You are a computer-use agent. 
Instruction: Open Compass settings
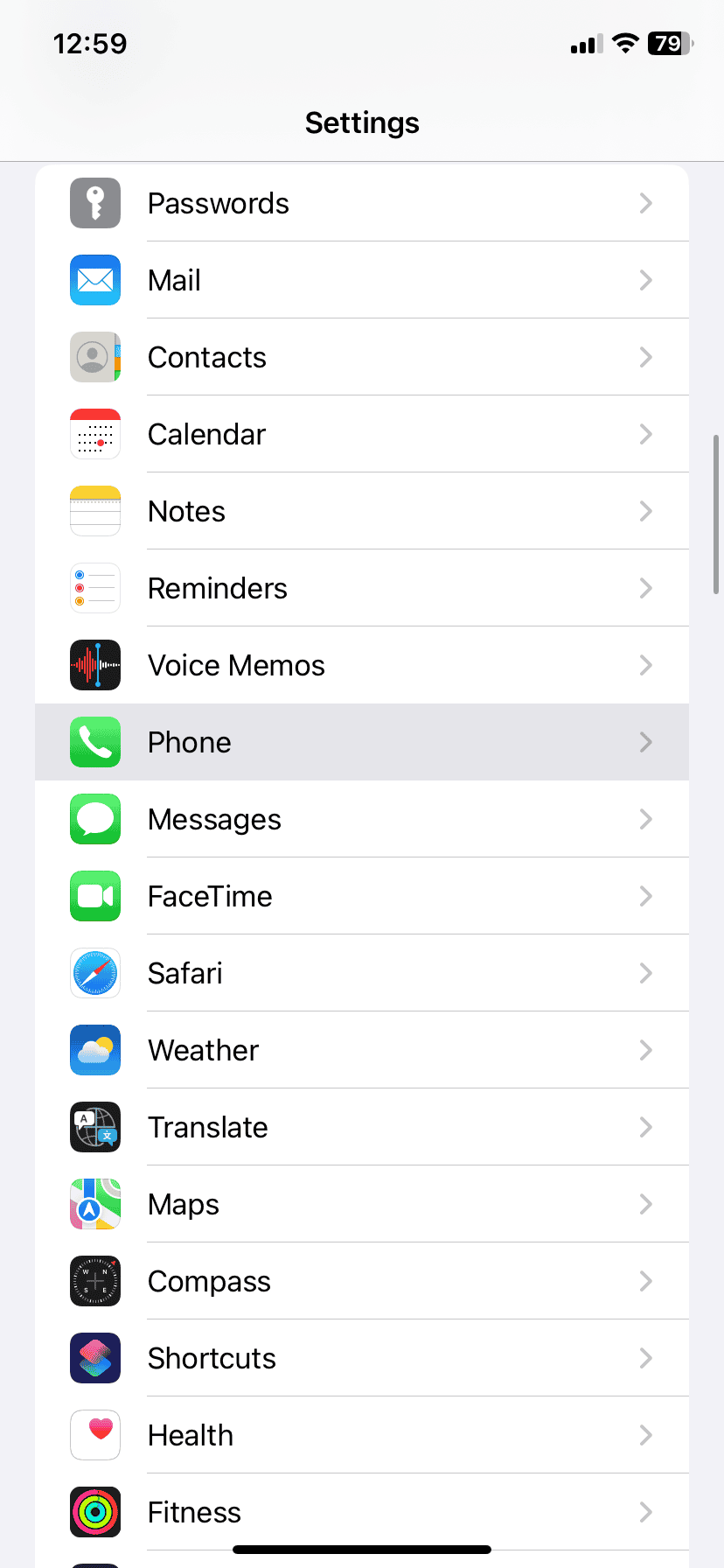coord(361,1281)
